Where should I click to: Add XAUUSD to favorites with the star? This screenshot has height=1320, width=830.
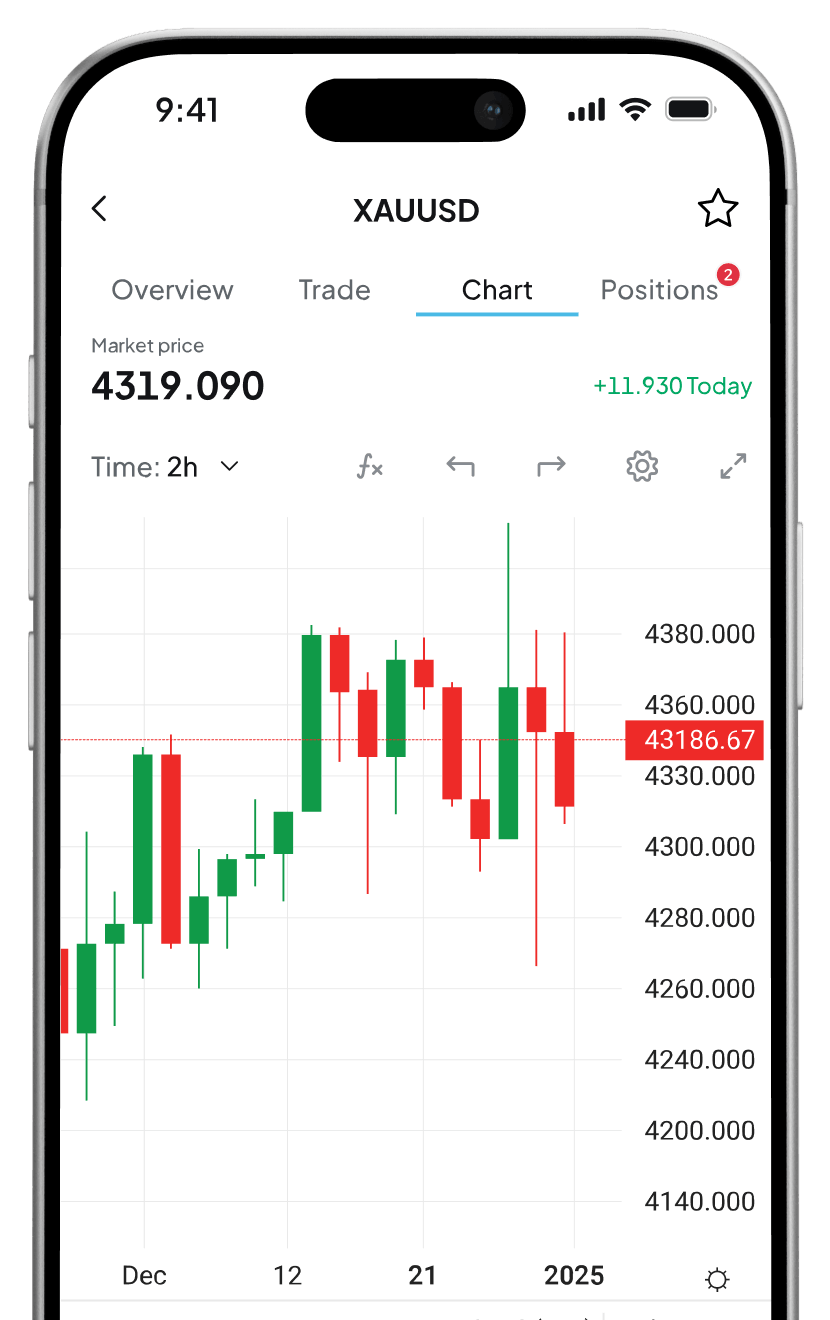(x=717, y=209)
